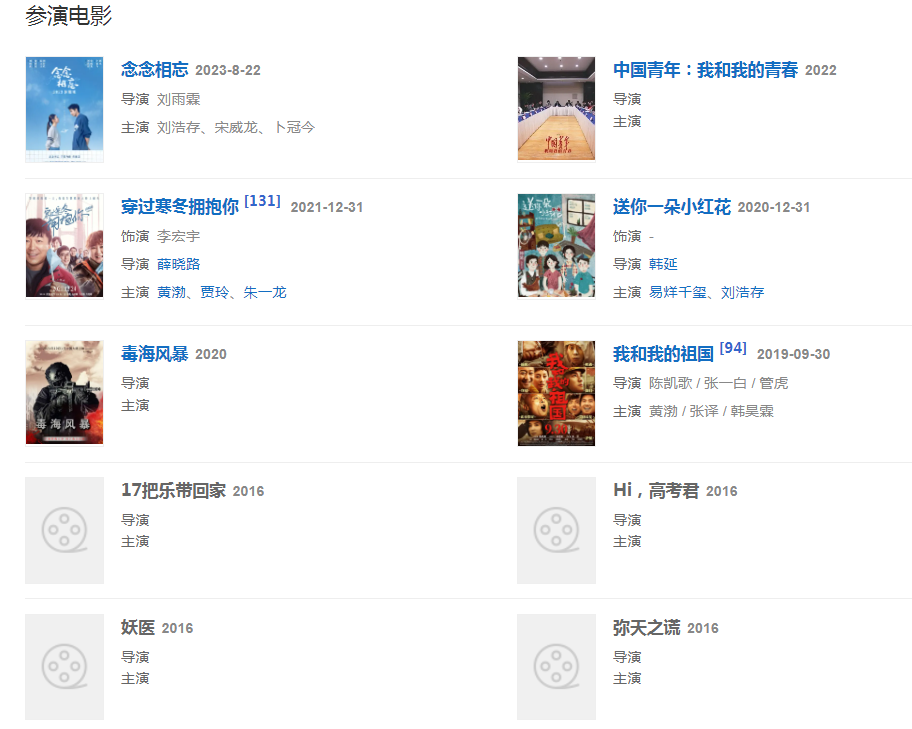Open the 毒海风暴 title link
The image size is (912, 729).
click(x=154, y=354)
